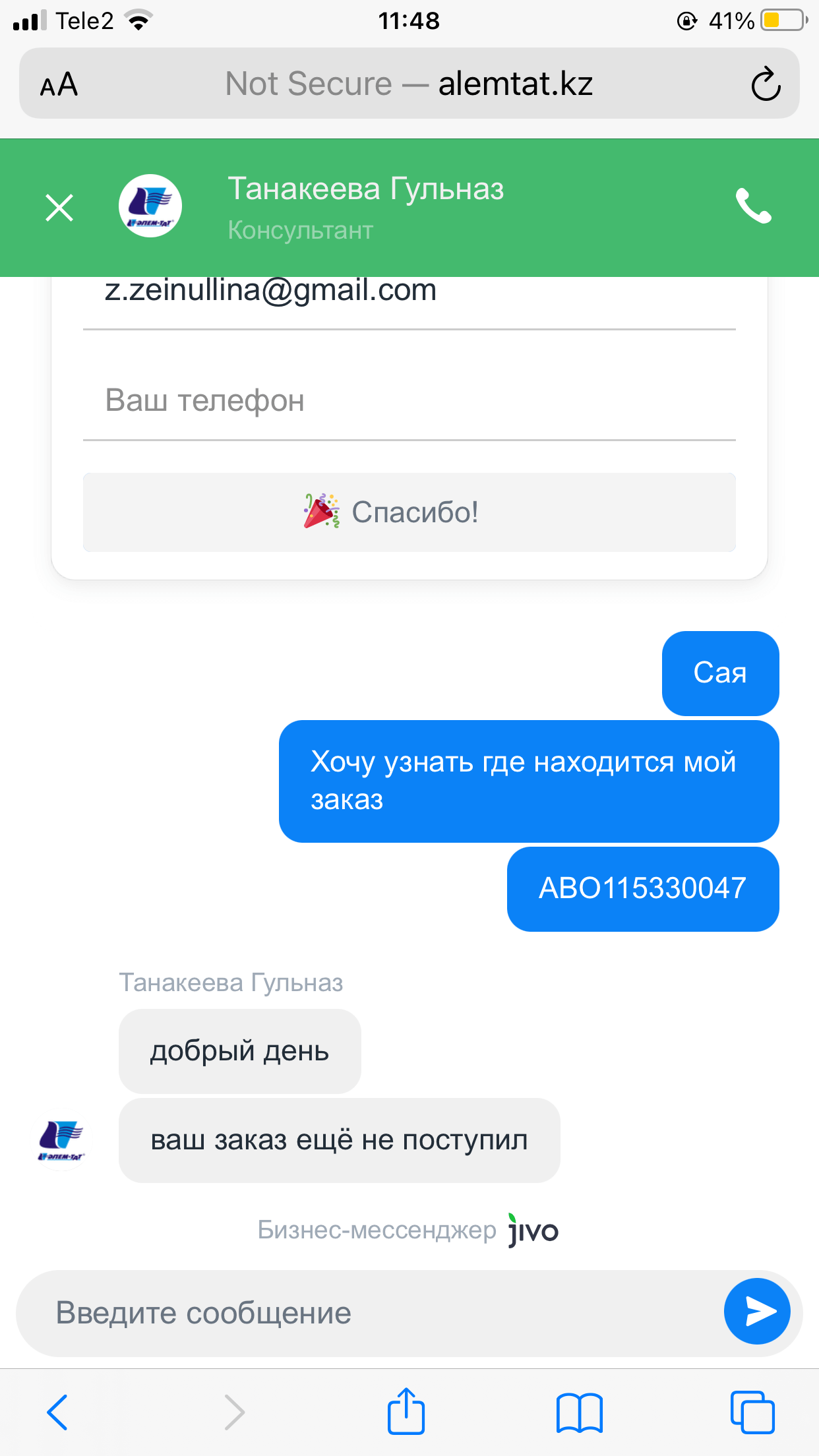
Task: Tap the 'Ваш телефон' phone field
Action: (409, 400)
